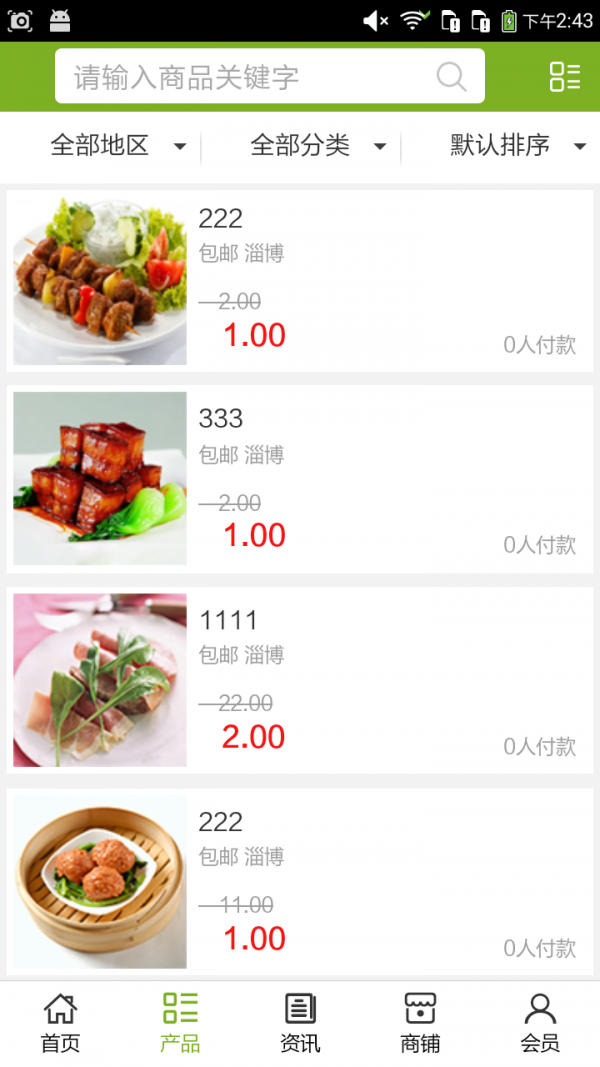Open product 222 with original price 11.00
The image size is (600, 1067).
300,882
